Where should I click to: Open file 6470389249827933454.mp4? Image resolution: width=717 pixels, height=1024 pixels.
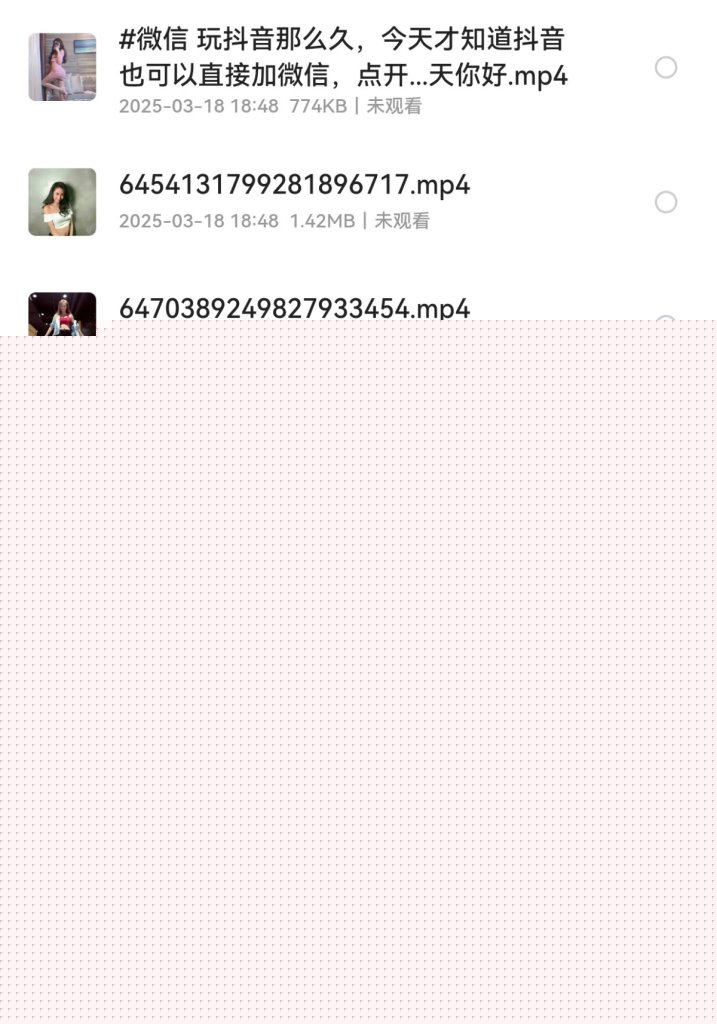pos(294,307)
